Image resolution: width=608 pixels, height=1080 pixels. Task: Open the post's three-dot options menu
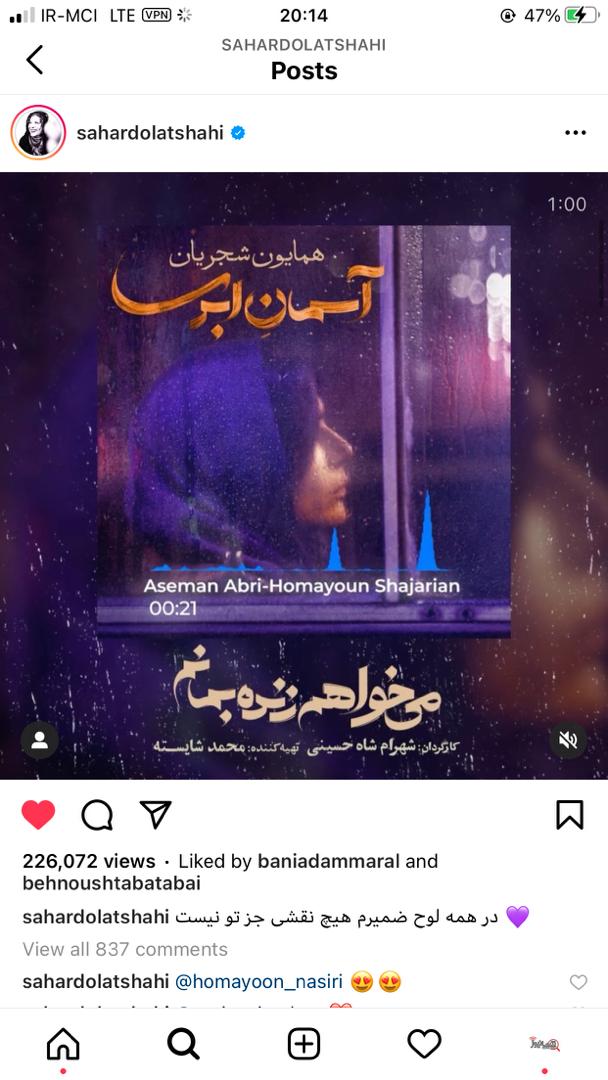(x=575, y=132)
